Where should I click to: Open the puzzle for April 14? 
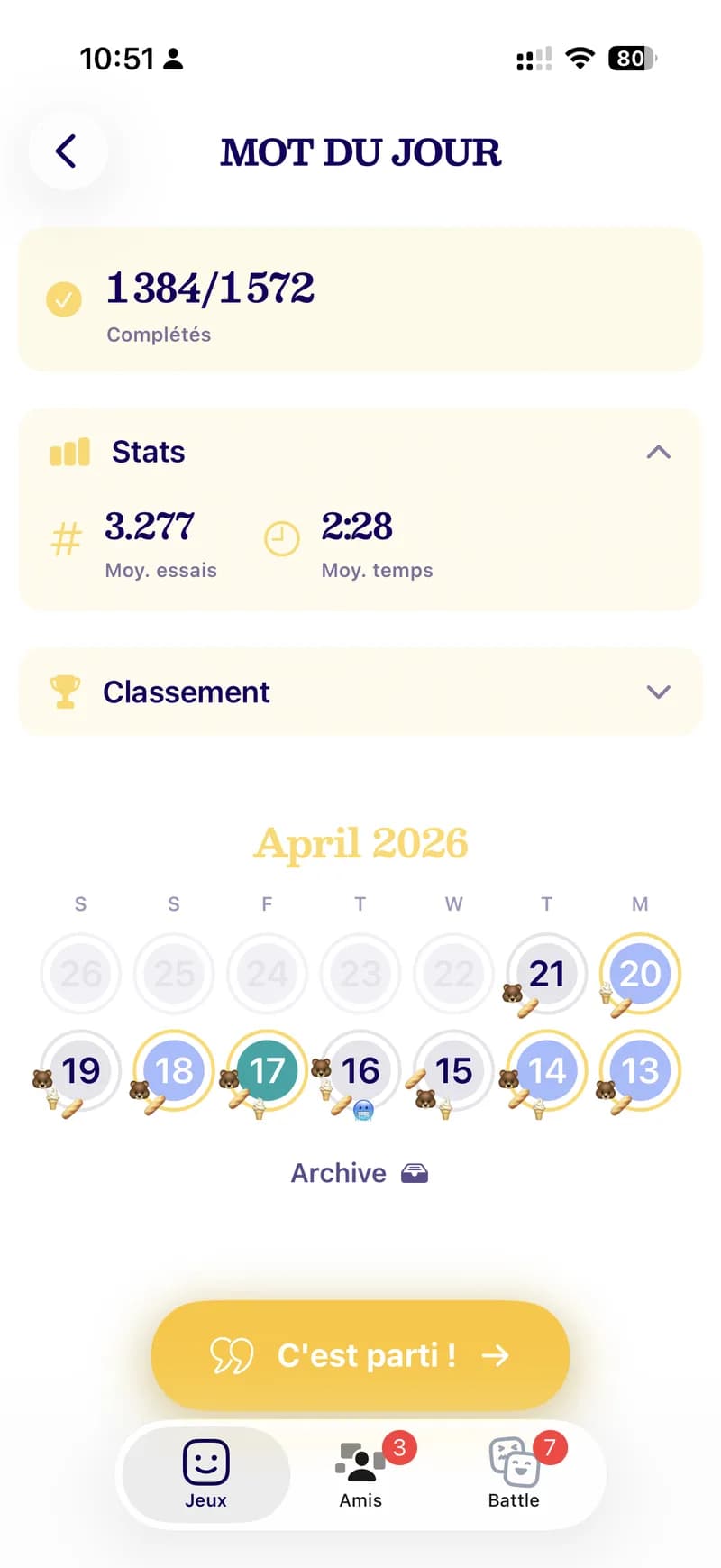tap(546, 1070)
